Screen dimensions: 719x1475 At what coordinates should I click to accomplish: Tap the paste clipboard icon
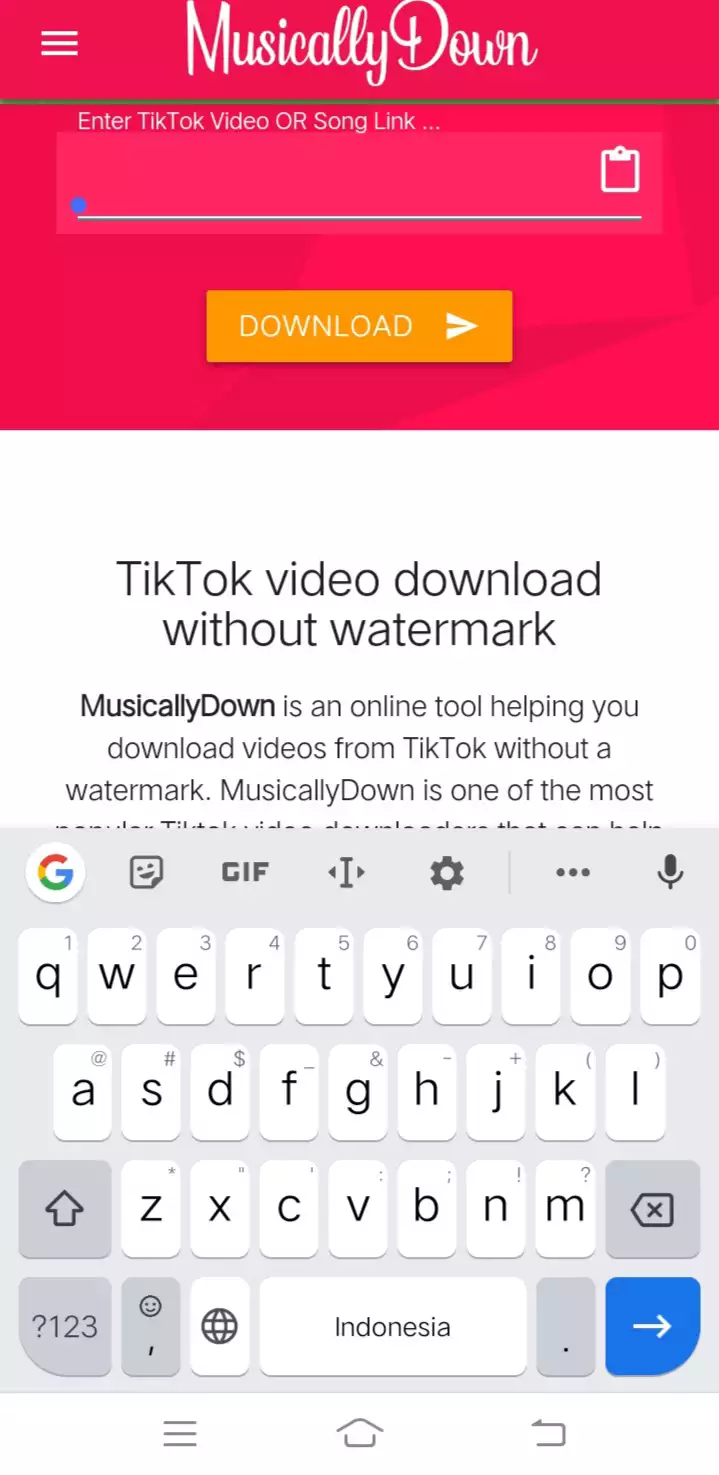[x=619, y=170]
